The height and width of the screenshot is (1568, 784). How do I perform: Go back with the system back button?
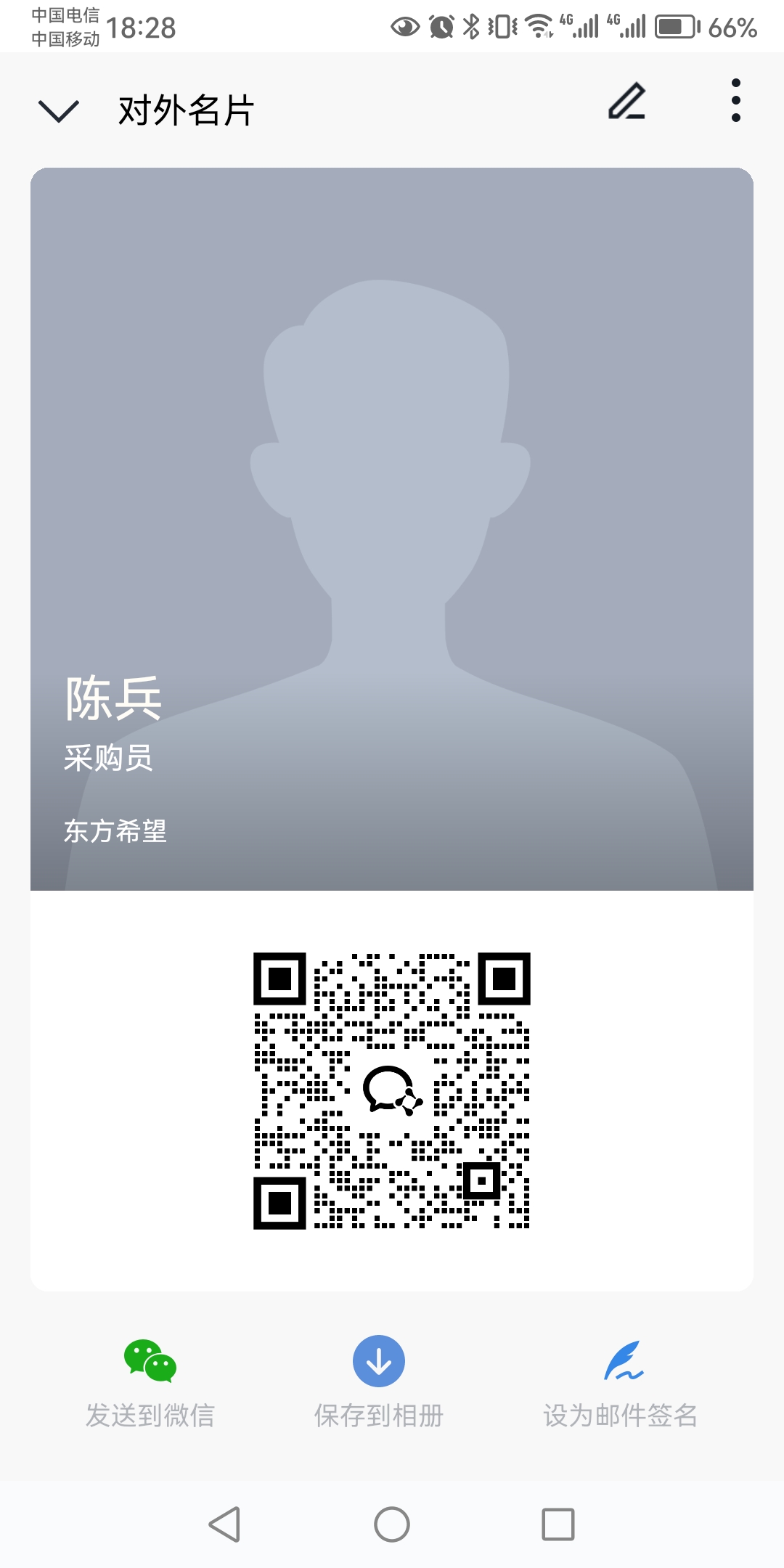coord(224,1524)
